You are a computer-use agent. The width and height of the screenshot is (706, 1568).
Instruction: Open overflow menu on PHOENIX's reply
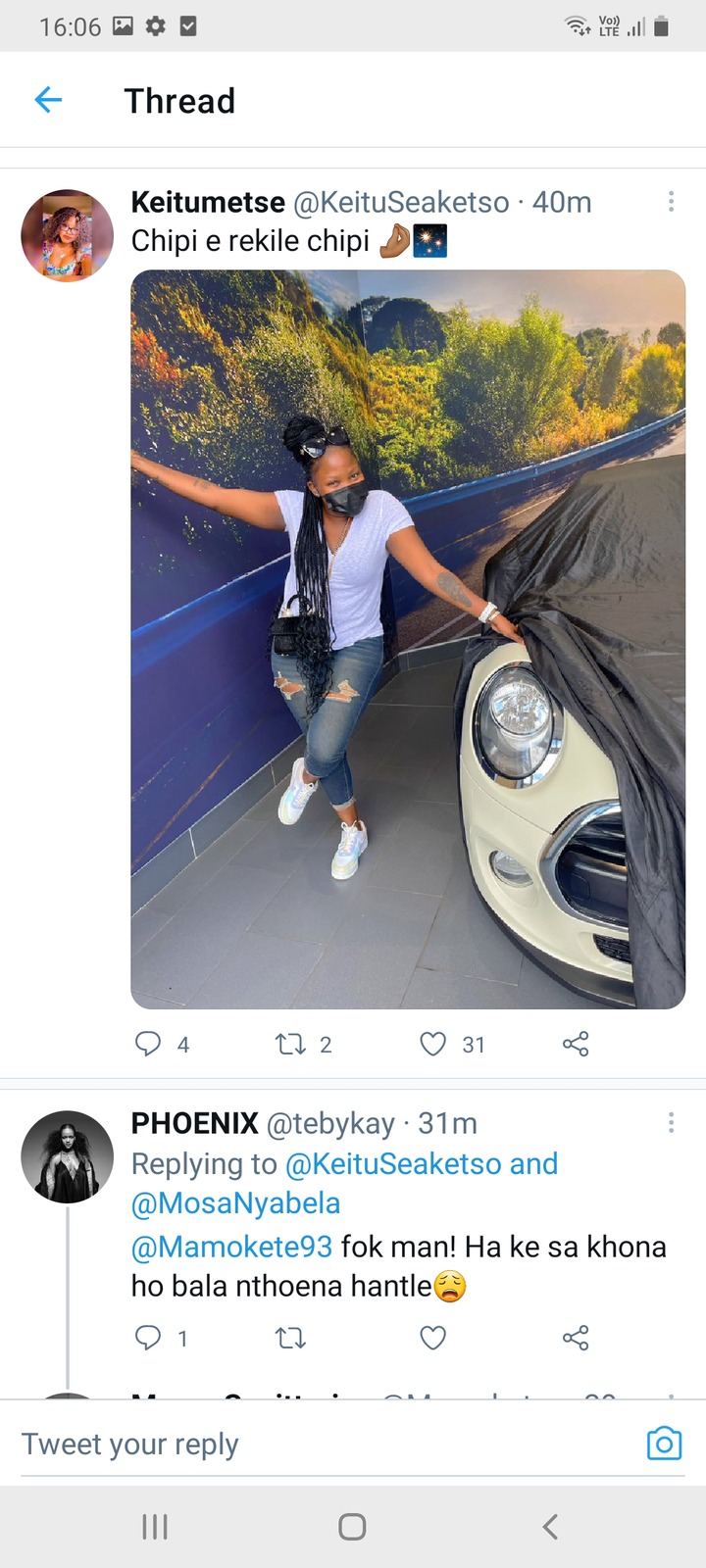[671, 1123]
